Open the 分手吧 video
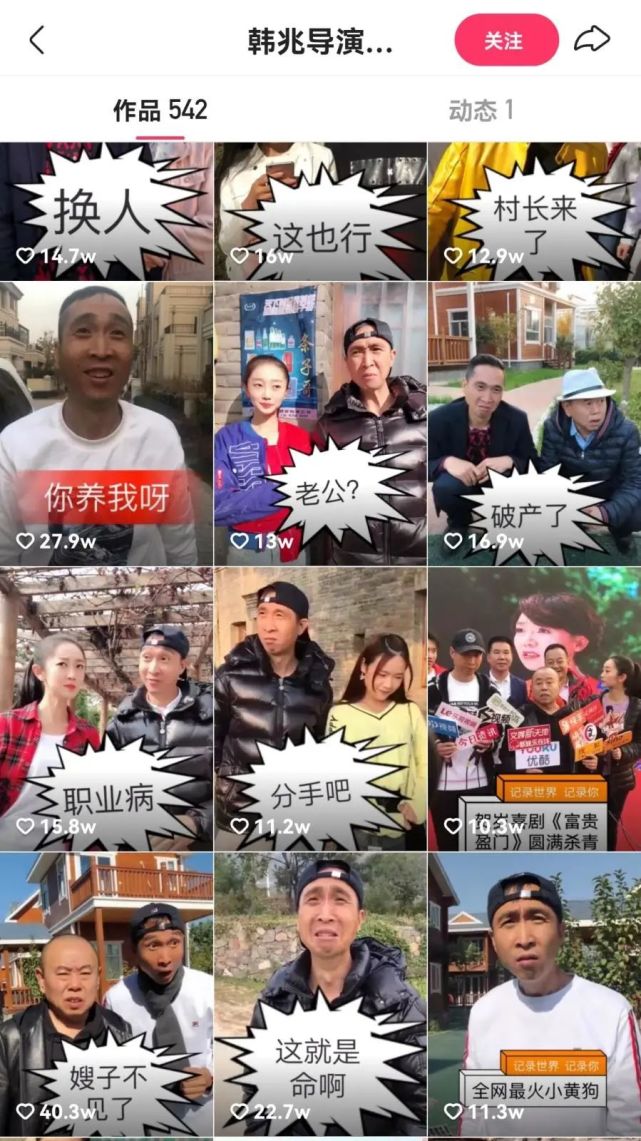 point(320,708)
